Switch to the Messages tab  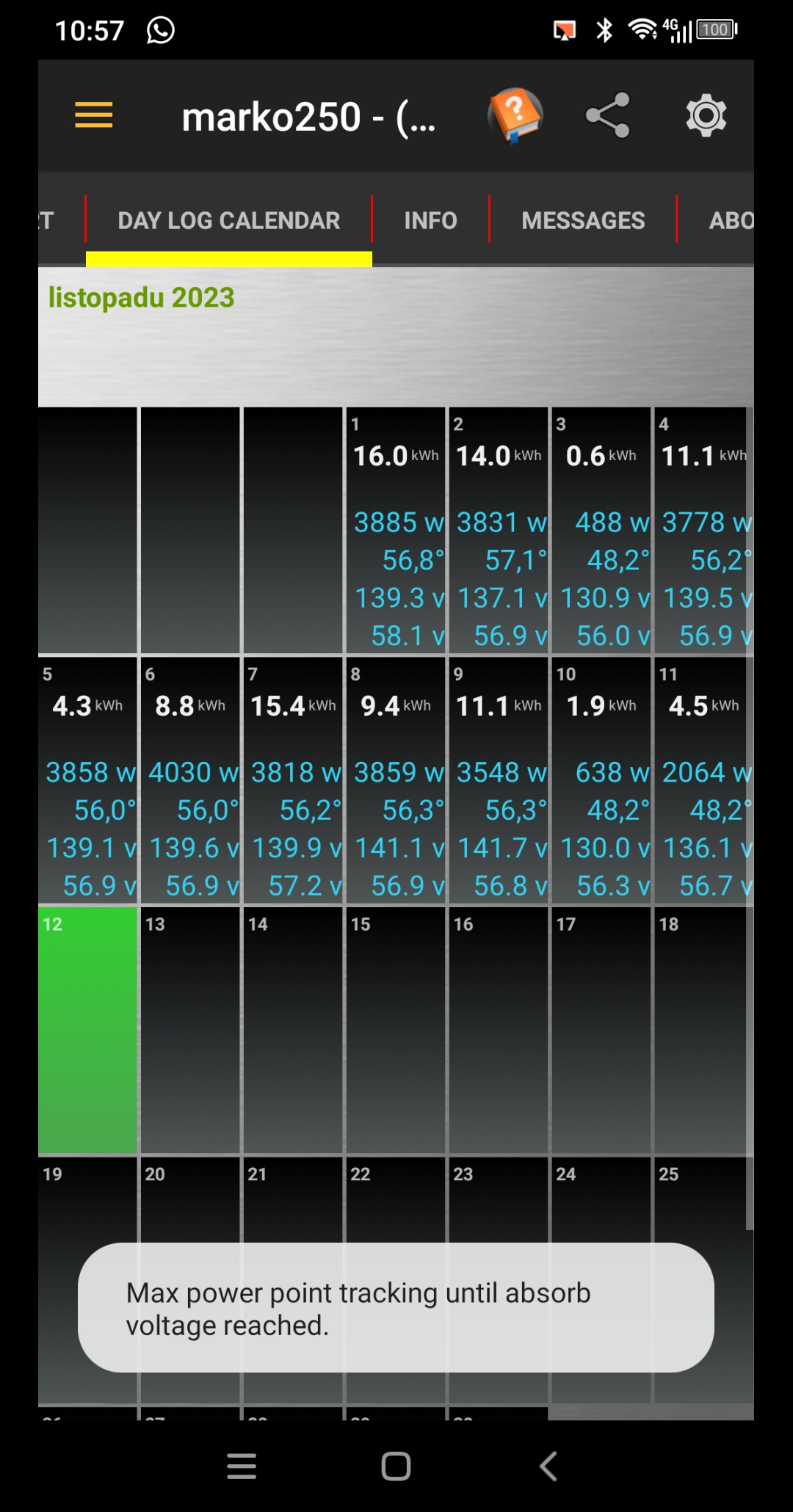(583, 220)
